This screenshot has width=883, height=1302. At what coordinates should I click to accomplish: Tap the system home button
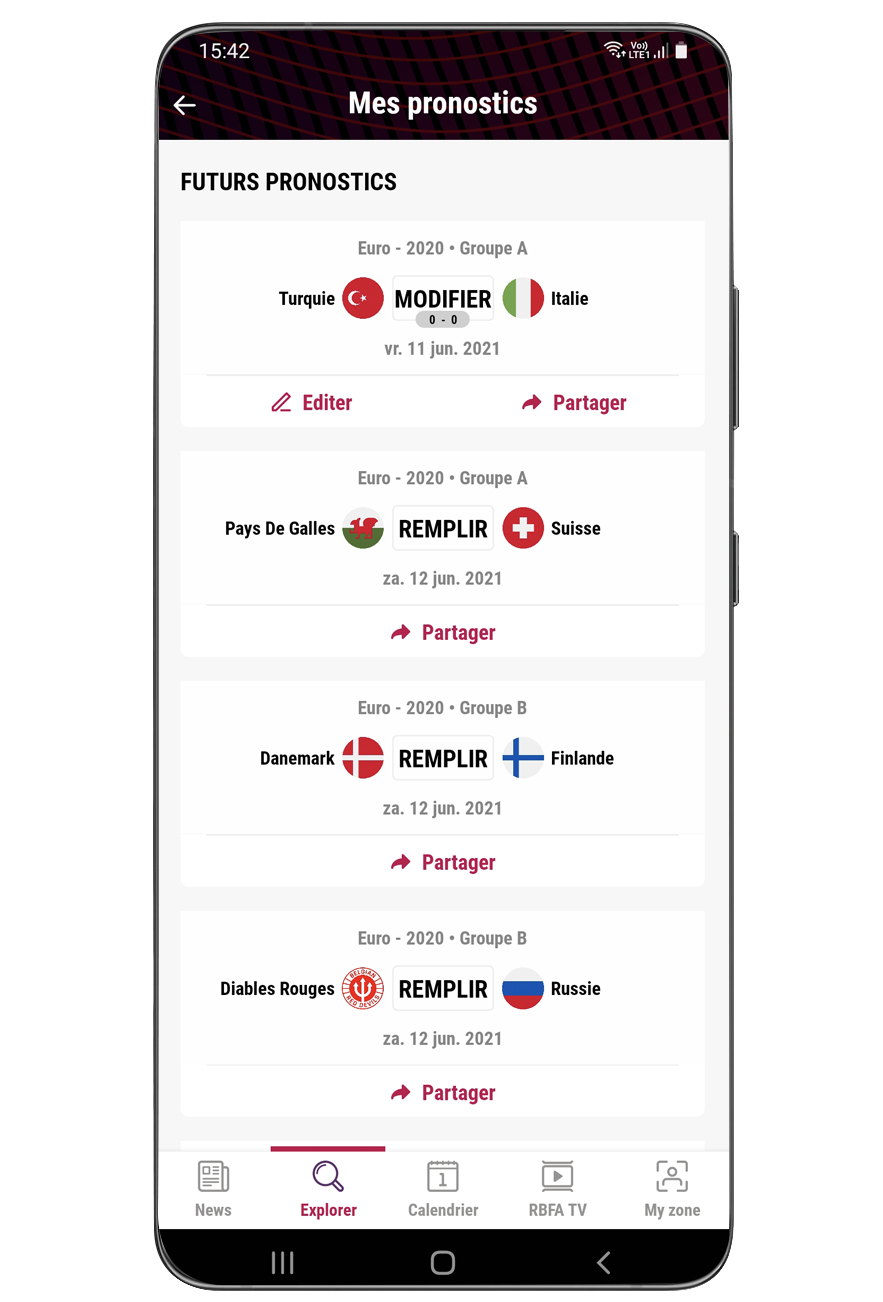click(x=443, y=1263)
